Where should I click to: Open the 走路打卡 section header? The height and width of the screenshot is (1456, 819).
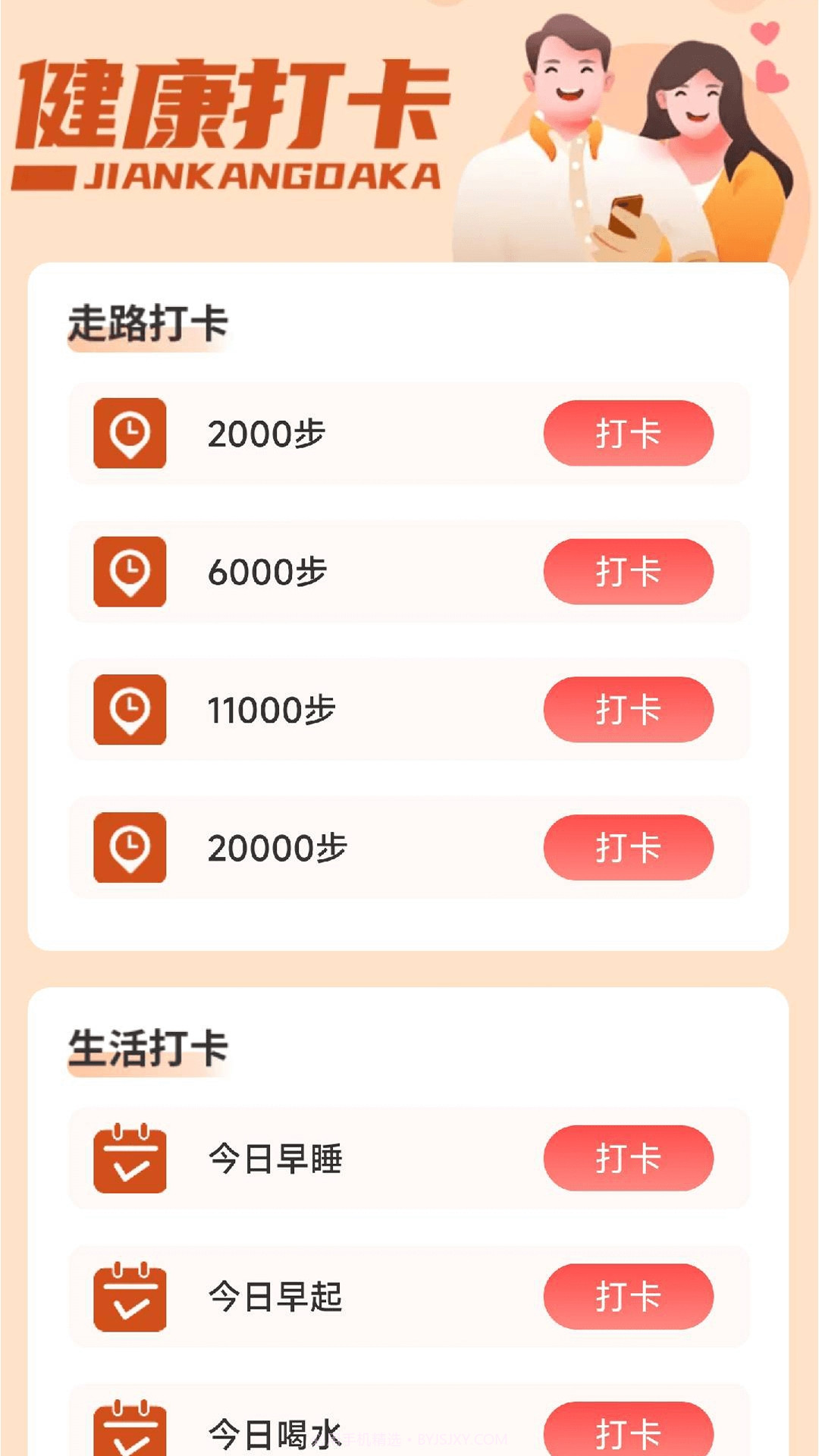point(149,322)
